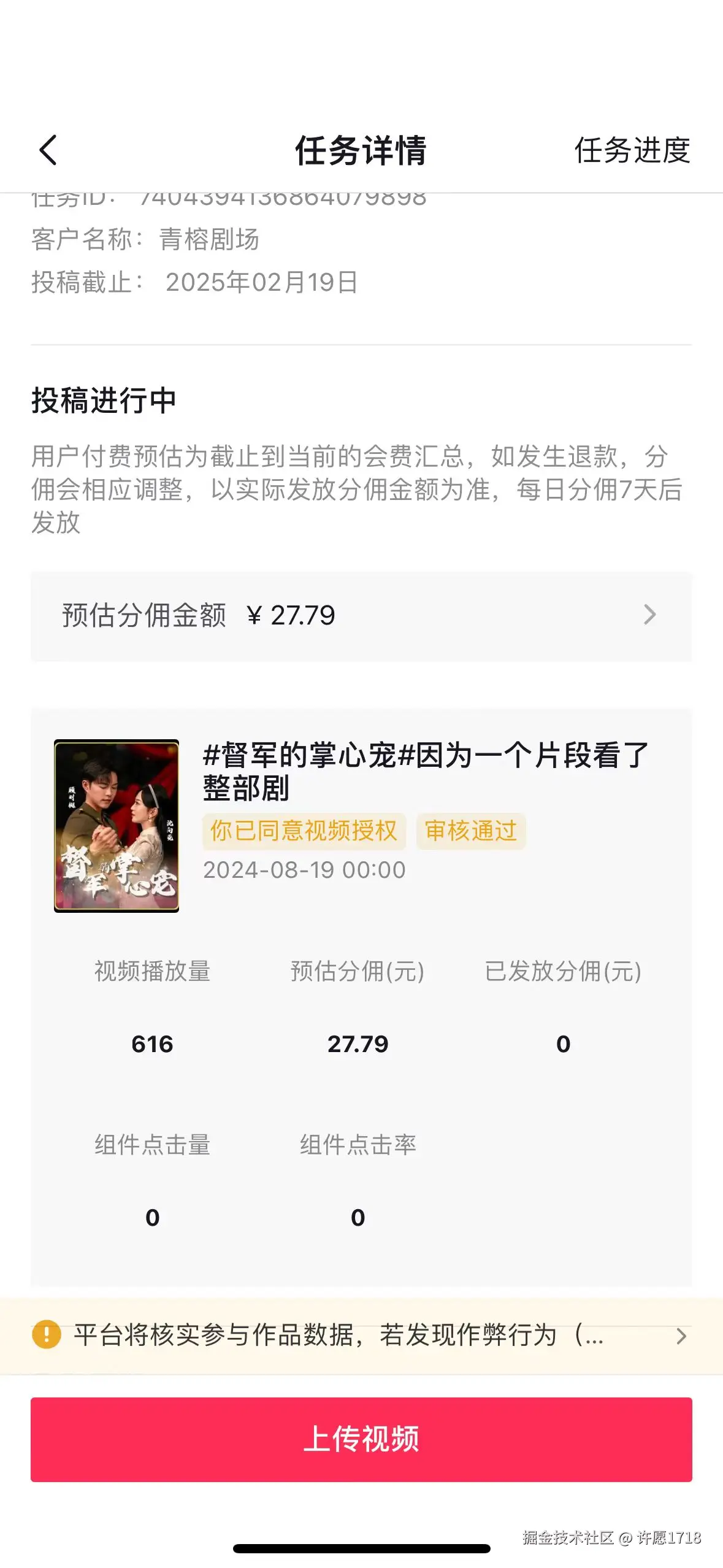723x1568 pixels.
Task: Tap the chevron next to 预估分佣金额
Action: pyautogui.click(x=650, y=615)
